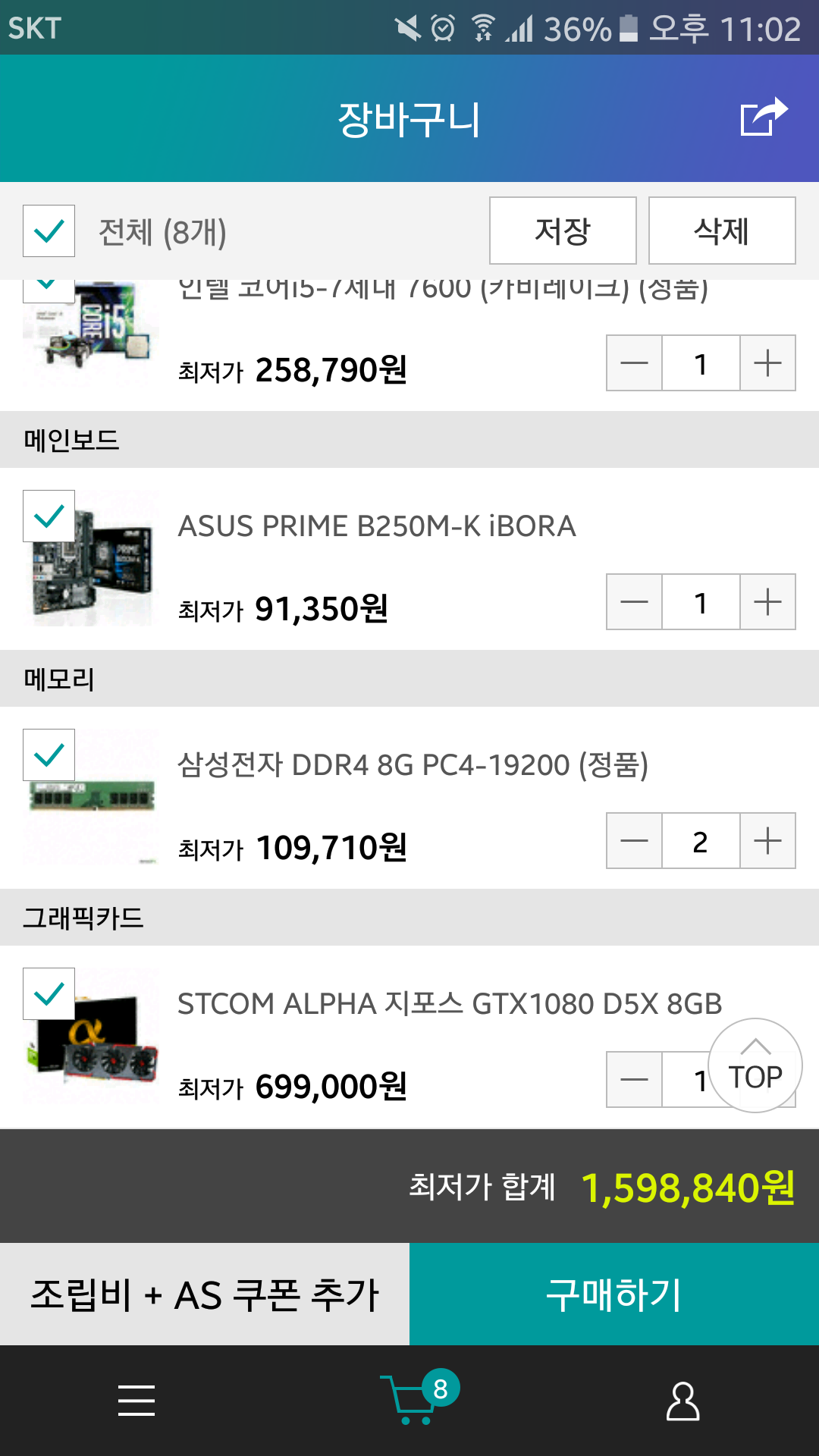819x1456 pixels.
Task: Uncheck the ASUS PRIME B250M-K iBORA item
Action: pyautogui.click(x=49, y=516)
